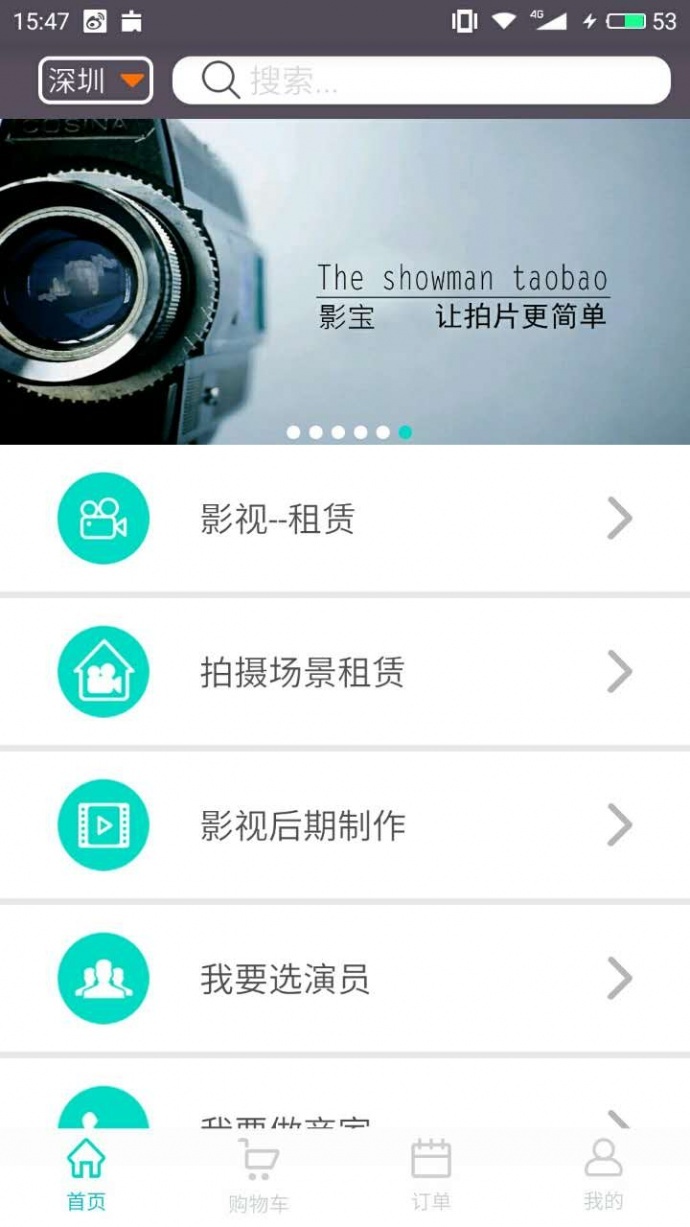
Task: Choose the 我要选演员 option
Action: (x=345, y=979)
